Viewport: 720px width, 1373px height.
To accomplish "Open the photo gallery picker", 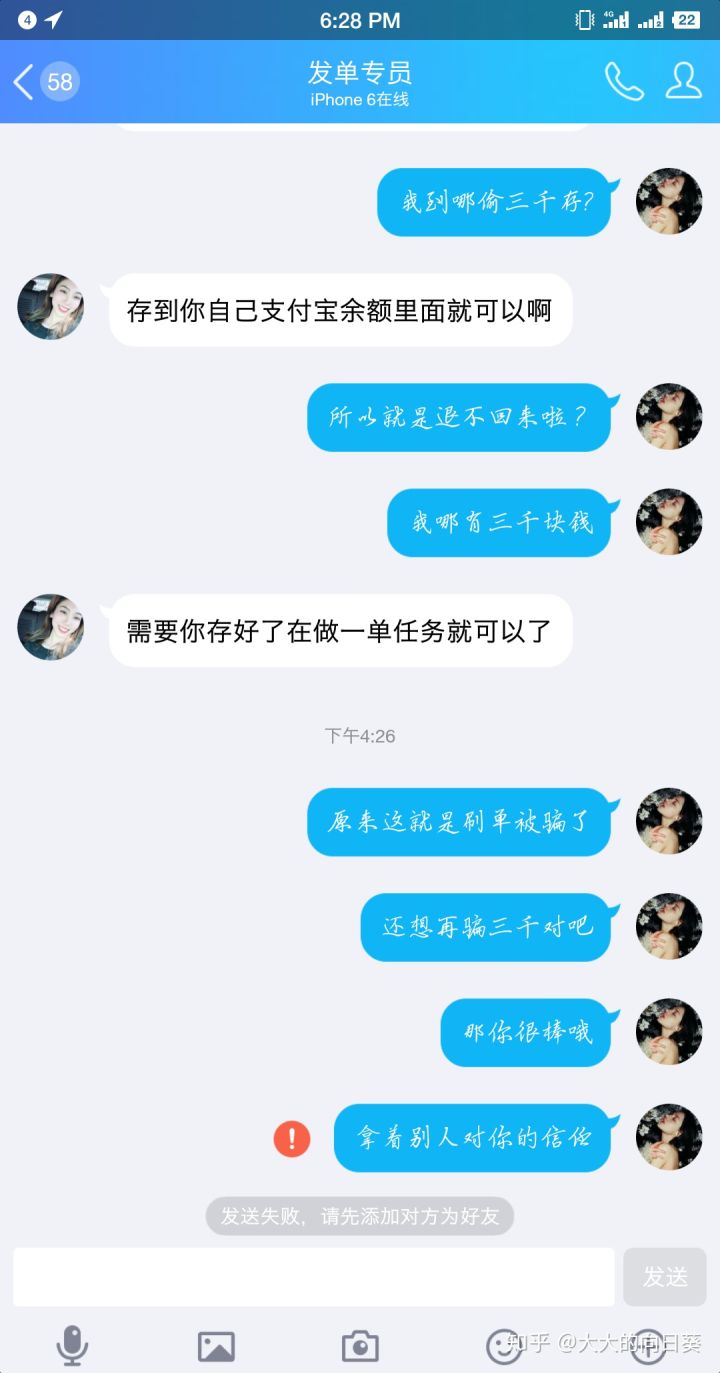I will click(x=216, y=1346).
